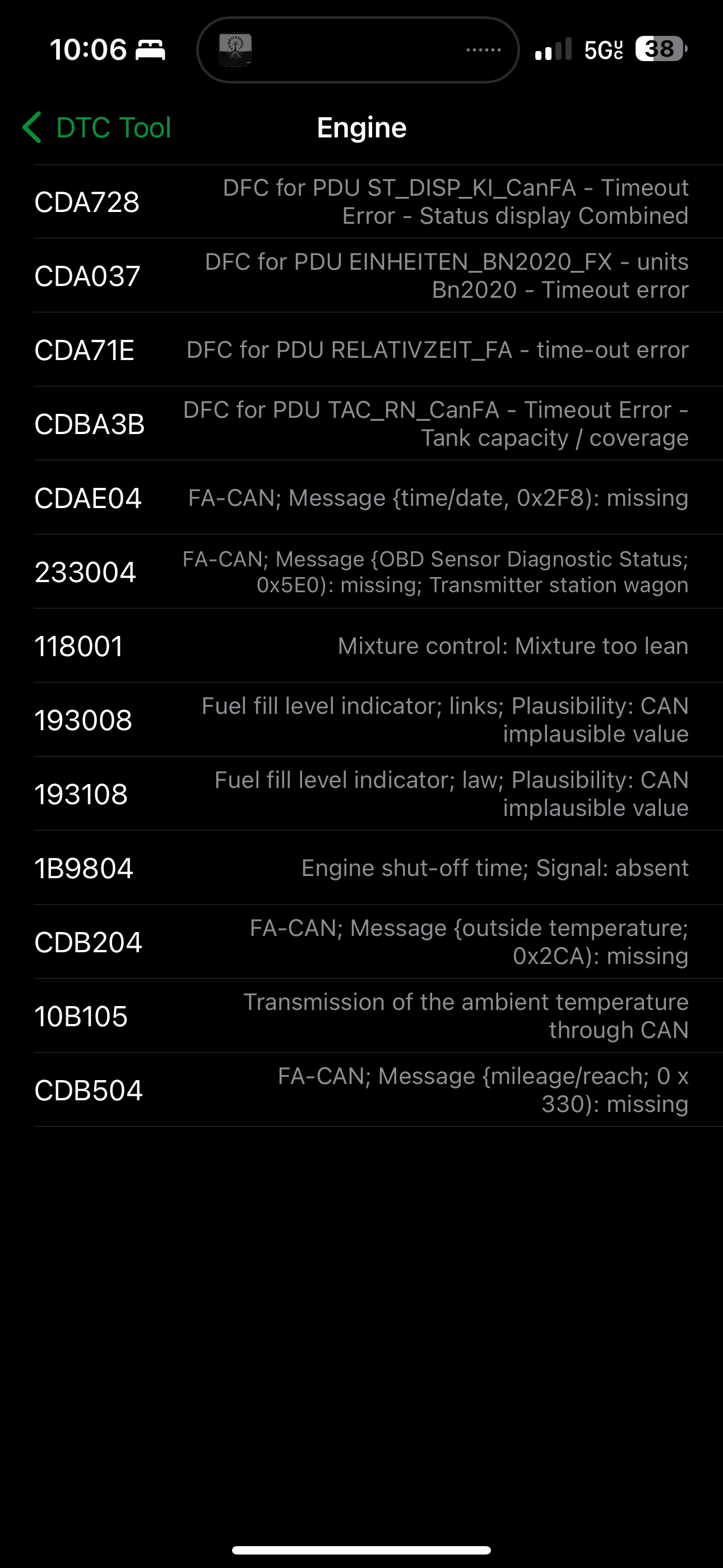Tap the CDB504 mileage/reach missing row
723x1568 pixels.
click(x=361, y=1090)
